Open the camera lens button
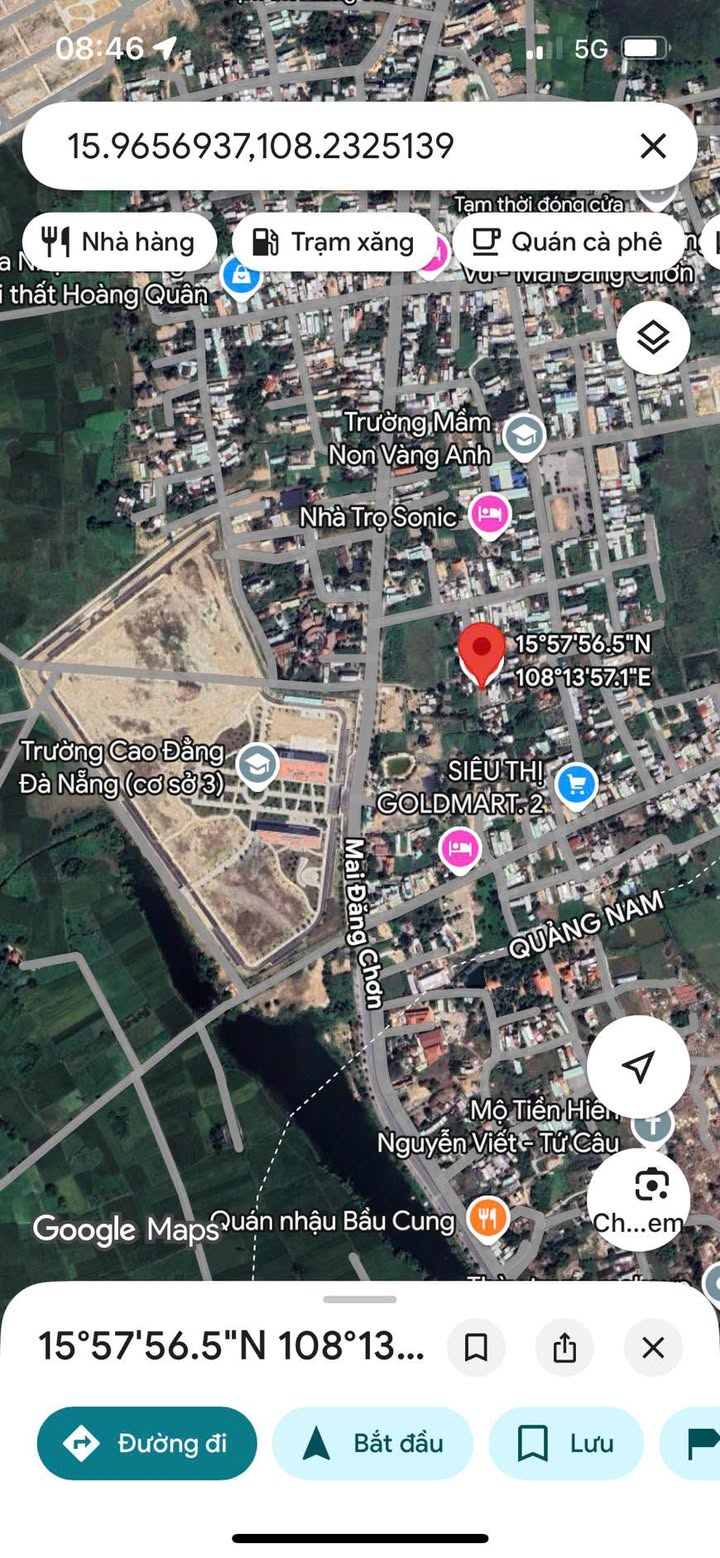Viewport: 720px width, 1558px height. (x=651, y=1186)
